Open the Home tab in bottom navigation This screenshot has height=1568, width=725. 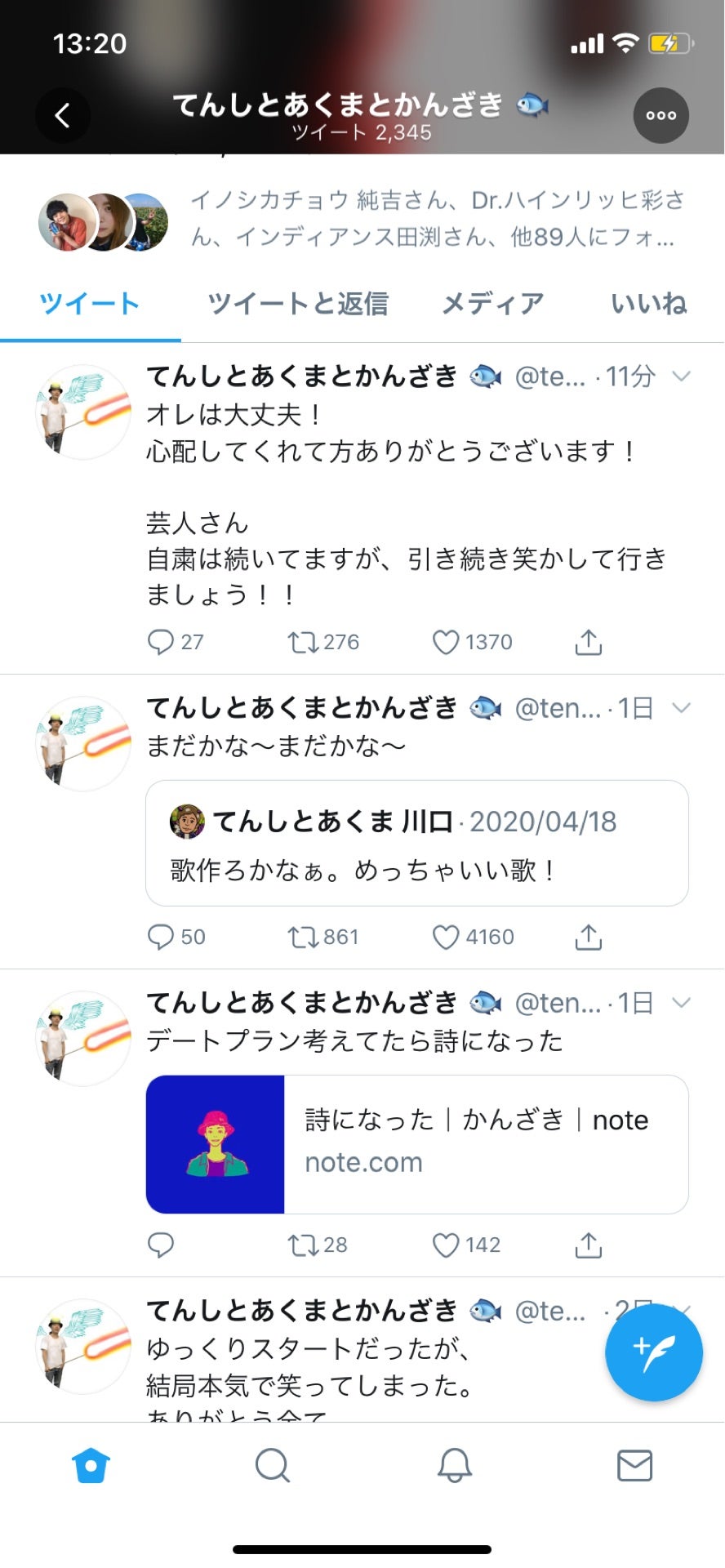coord(90,1466)
